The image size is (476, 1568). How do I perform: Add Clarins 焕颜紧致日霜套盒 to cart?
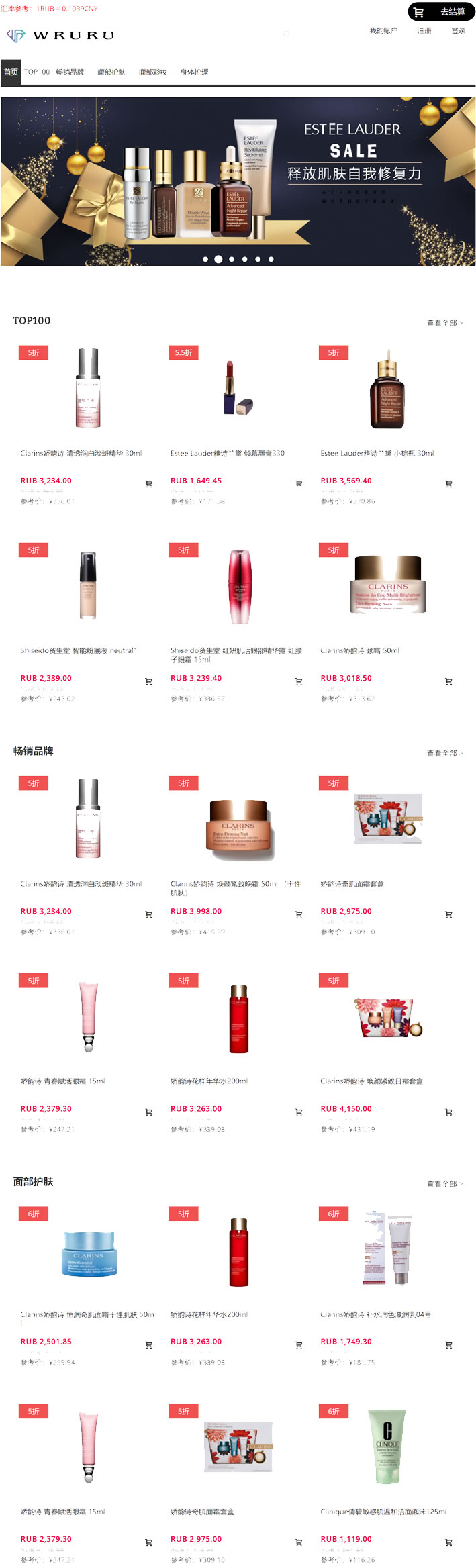(x=448, y=1112)
